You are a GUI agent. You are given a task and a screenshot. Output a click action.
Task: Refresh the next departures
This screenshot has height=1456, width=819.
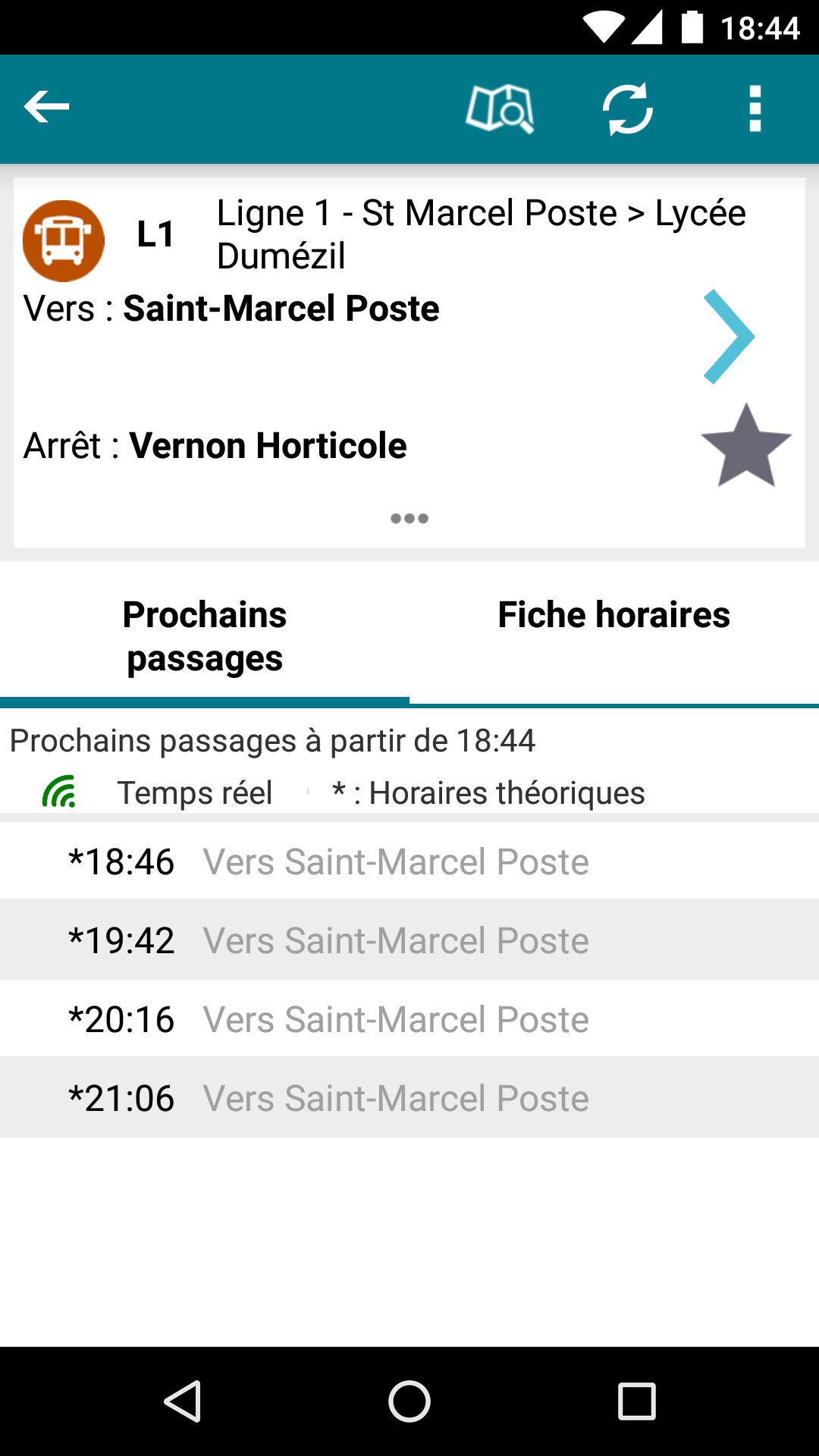click(627, 109)
